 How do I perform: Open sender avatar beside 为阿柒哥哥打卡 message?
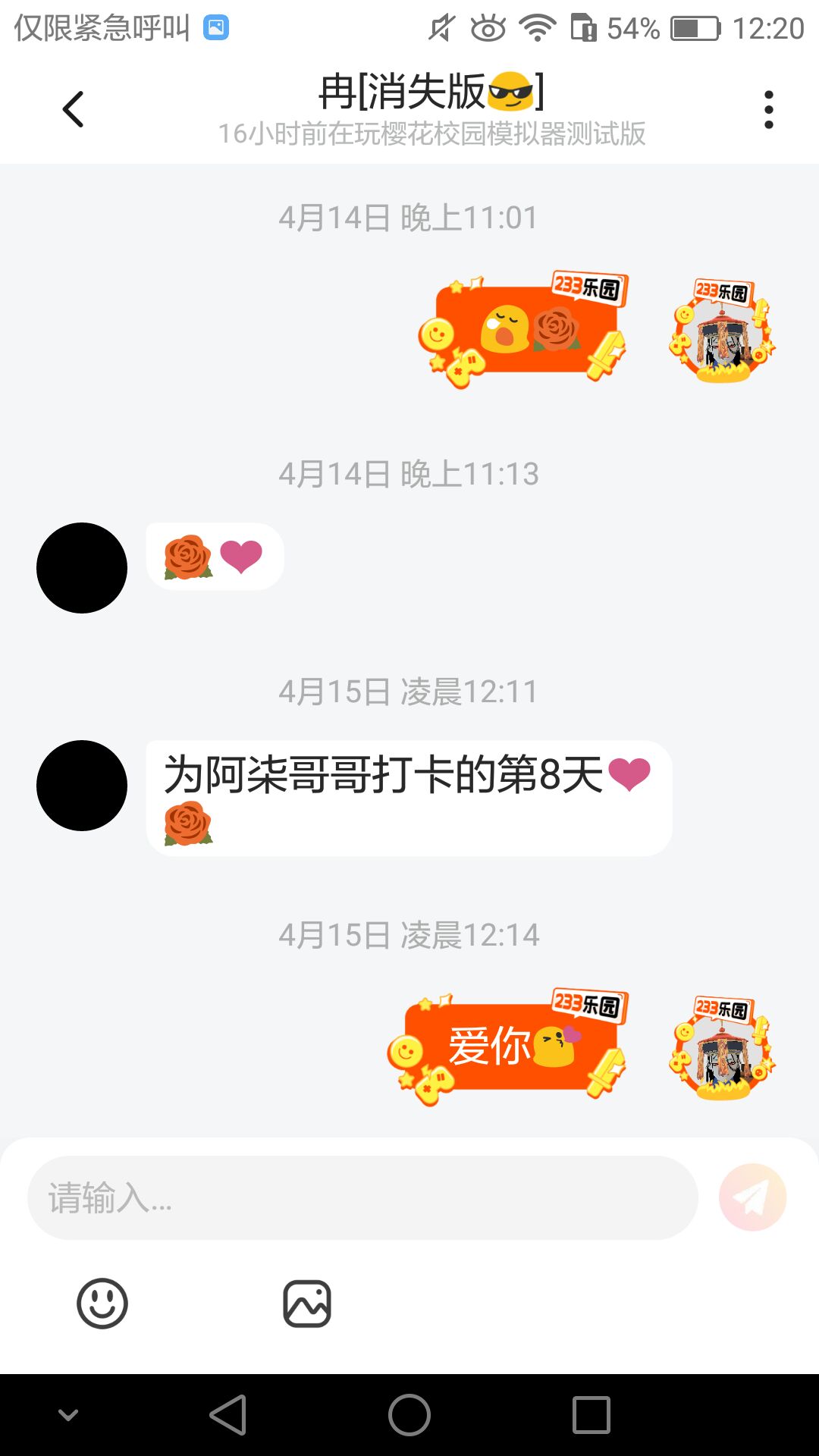click(x=82, y=786)
